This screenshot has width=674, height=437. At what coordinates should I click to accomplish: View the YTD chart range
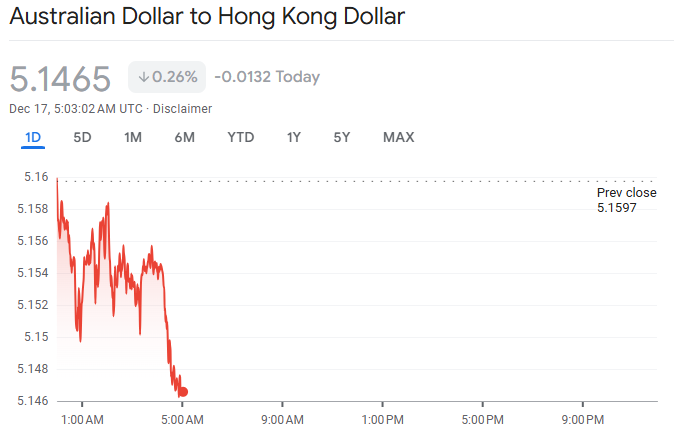(x=240, y=137)
